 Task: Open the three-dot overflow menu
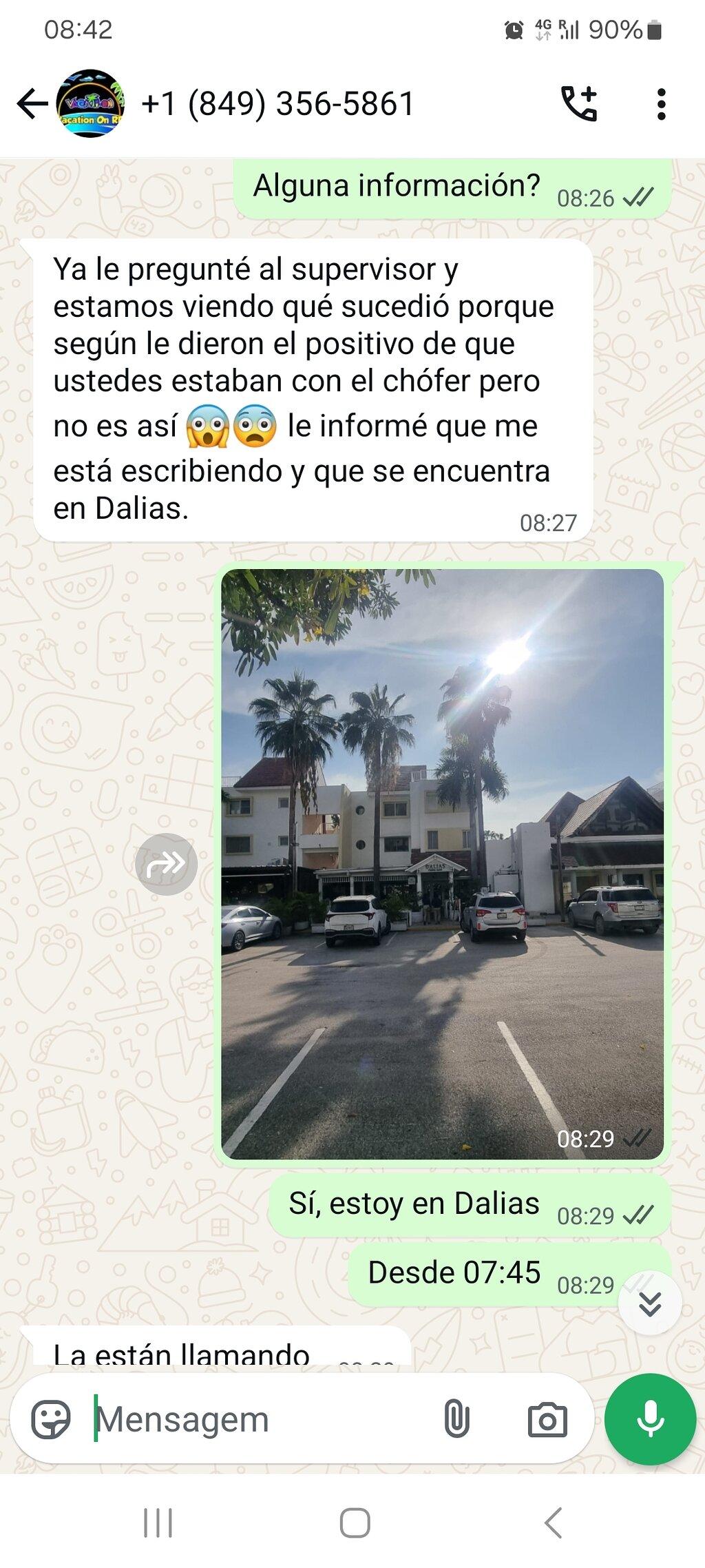pyautogui.click(x=661, y=104)
